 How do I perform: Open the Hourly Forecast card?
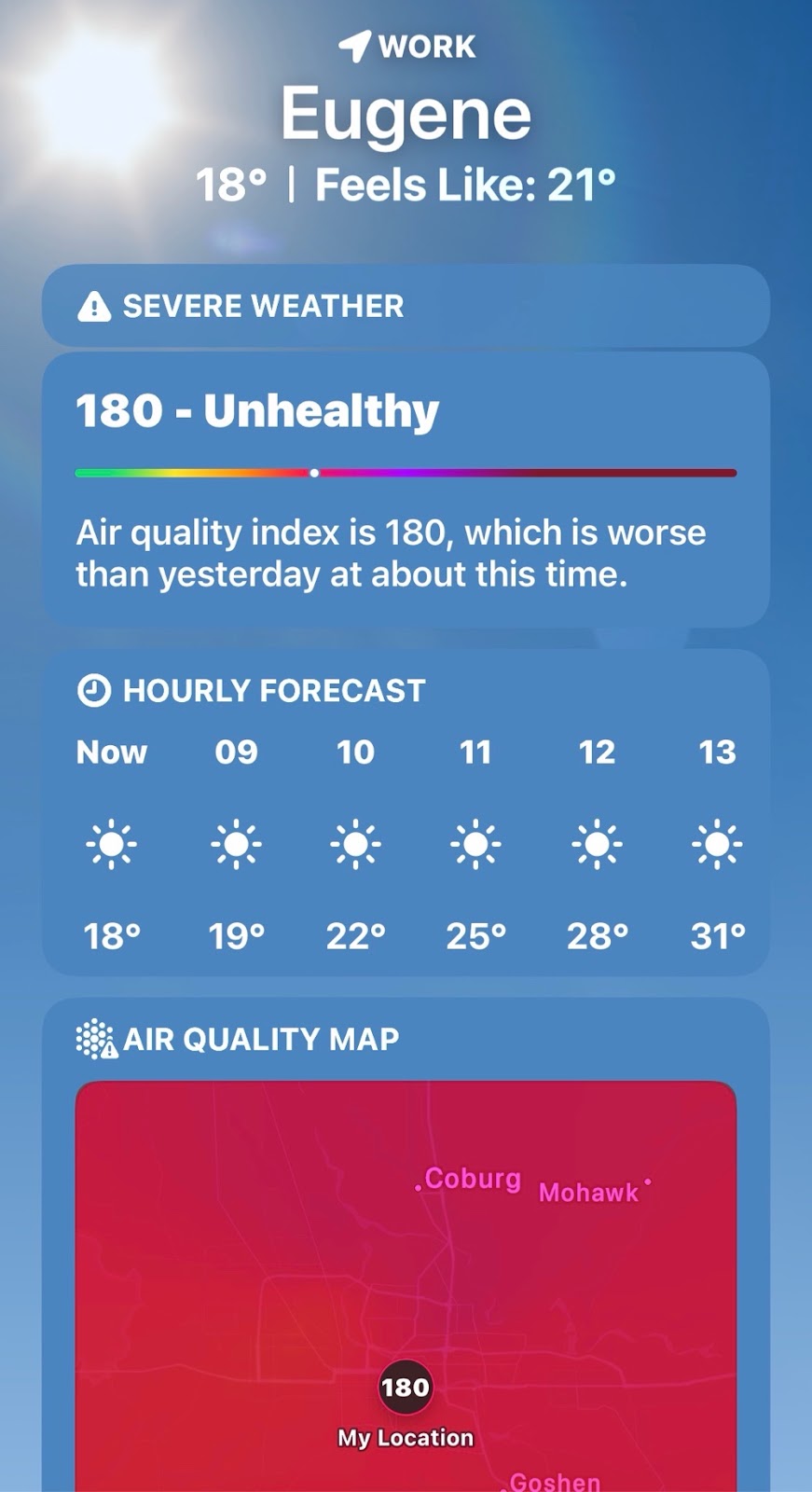[x=406, y=812]
